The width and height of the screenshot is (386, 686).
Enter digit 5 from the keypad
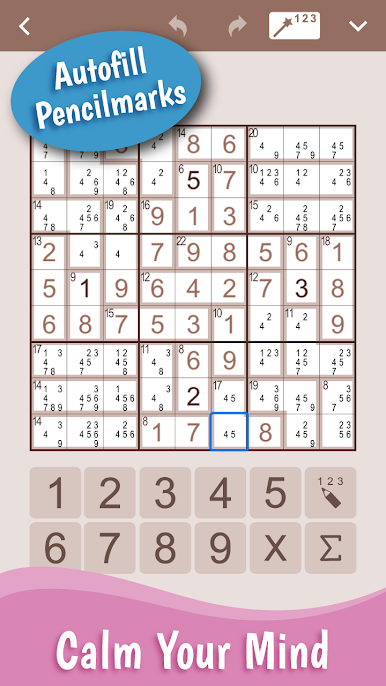click(275, 493)
